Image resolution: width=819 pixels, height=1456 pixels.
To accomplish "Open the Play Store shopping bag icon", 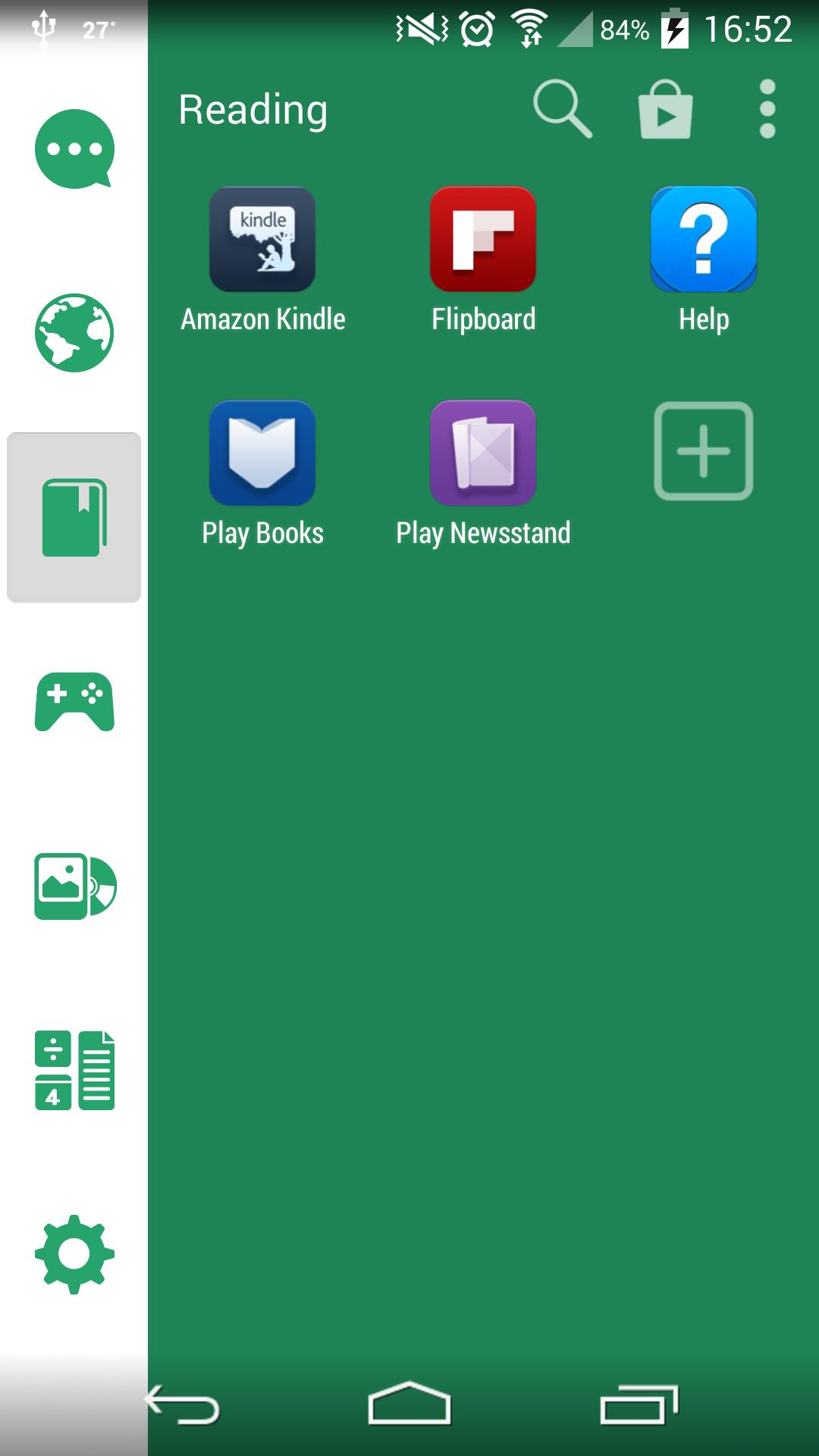I will click(x=666, y=109).
